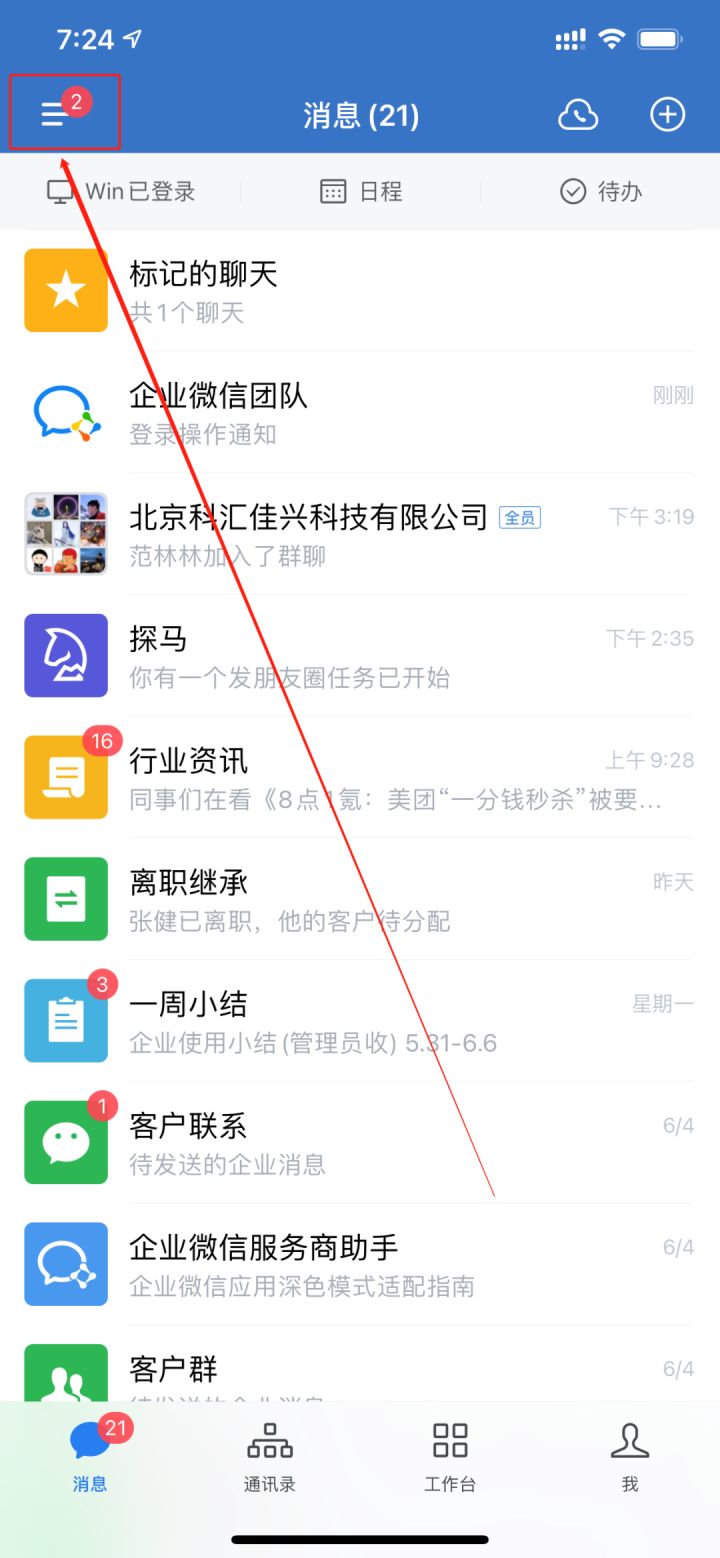The height and width of the screenshot is (1558, 720).
Task: Tap the plus icon to add
Action: coord(667,115)
